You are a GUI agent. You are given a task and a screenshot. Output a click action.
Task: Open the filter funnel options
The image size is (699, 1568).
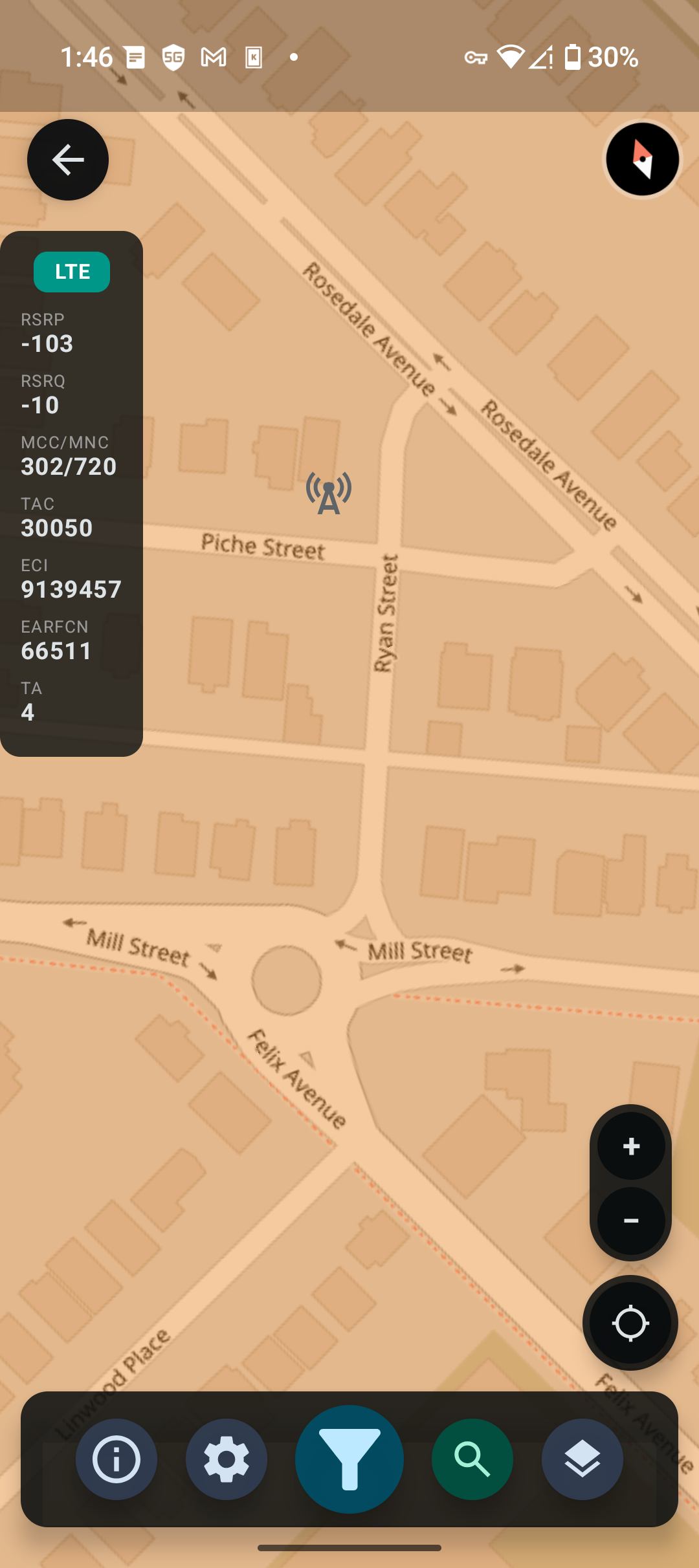(x=349, y=1459)
